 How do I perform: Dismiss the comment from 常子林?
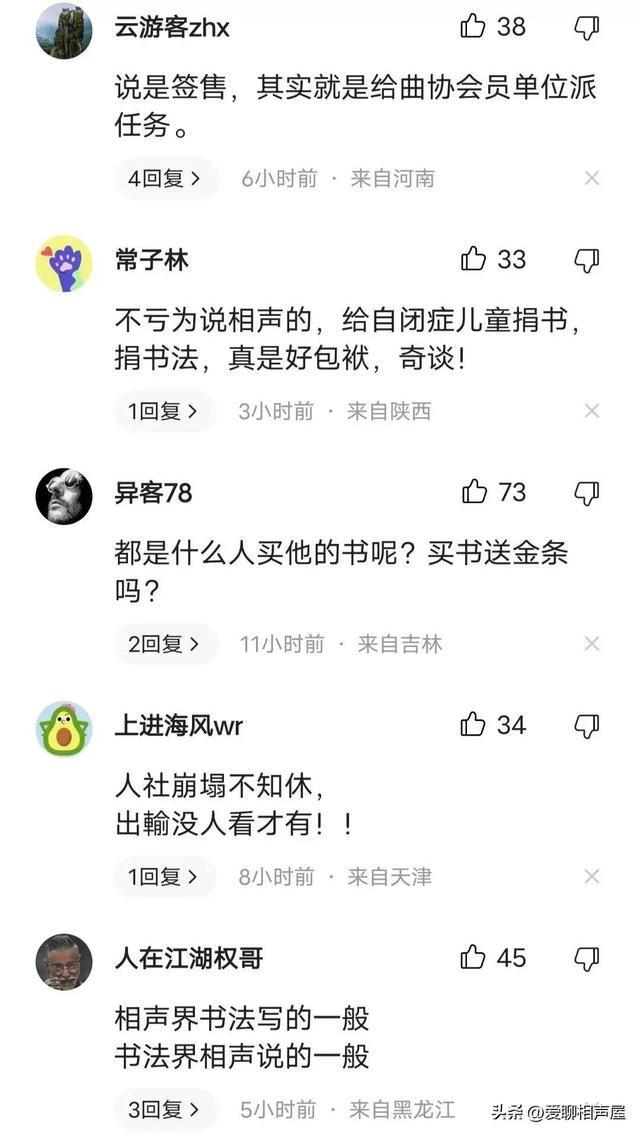[592, 411]
